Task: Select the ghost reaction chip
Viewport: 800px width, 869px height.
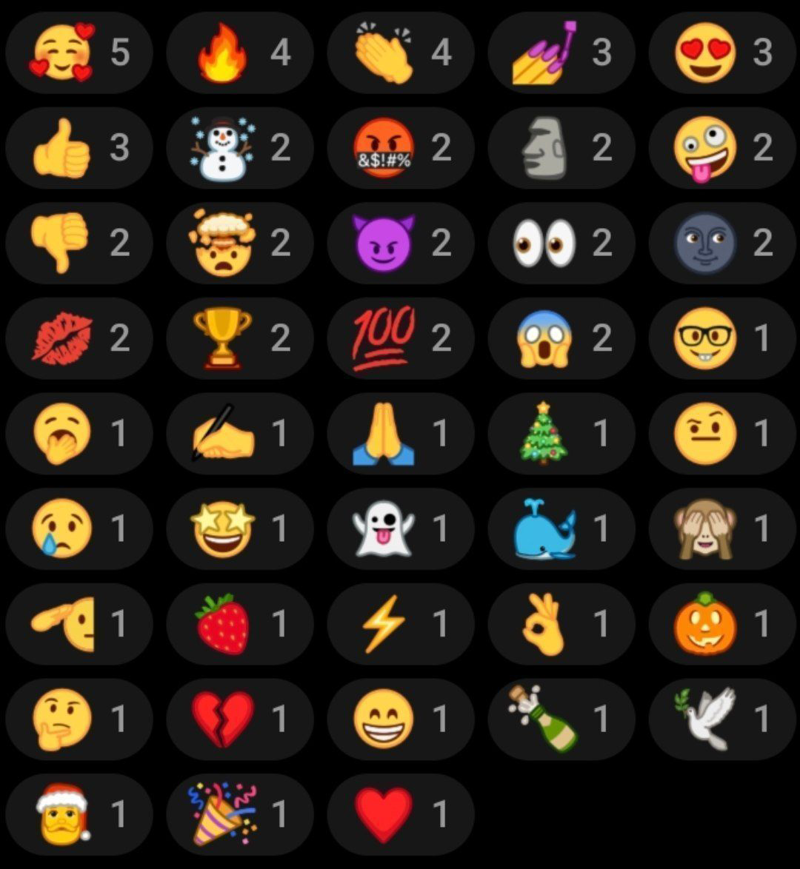Action: pyautogui.click(x=400, y=528)
